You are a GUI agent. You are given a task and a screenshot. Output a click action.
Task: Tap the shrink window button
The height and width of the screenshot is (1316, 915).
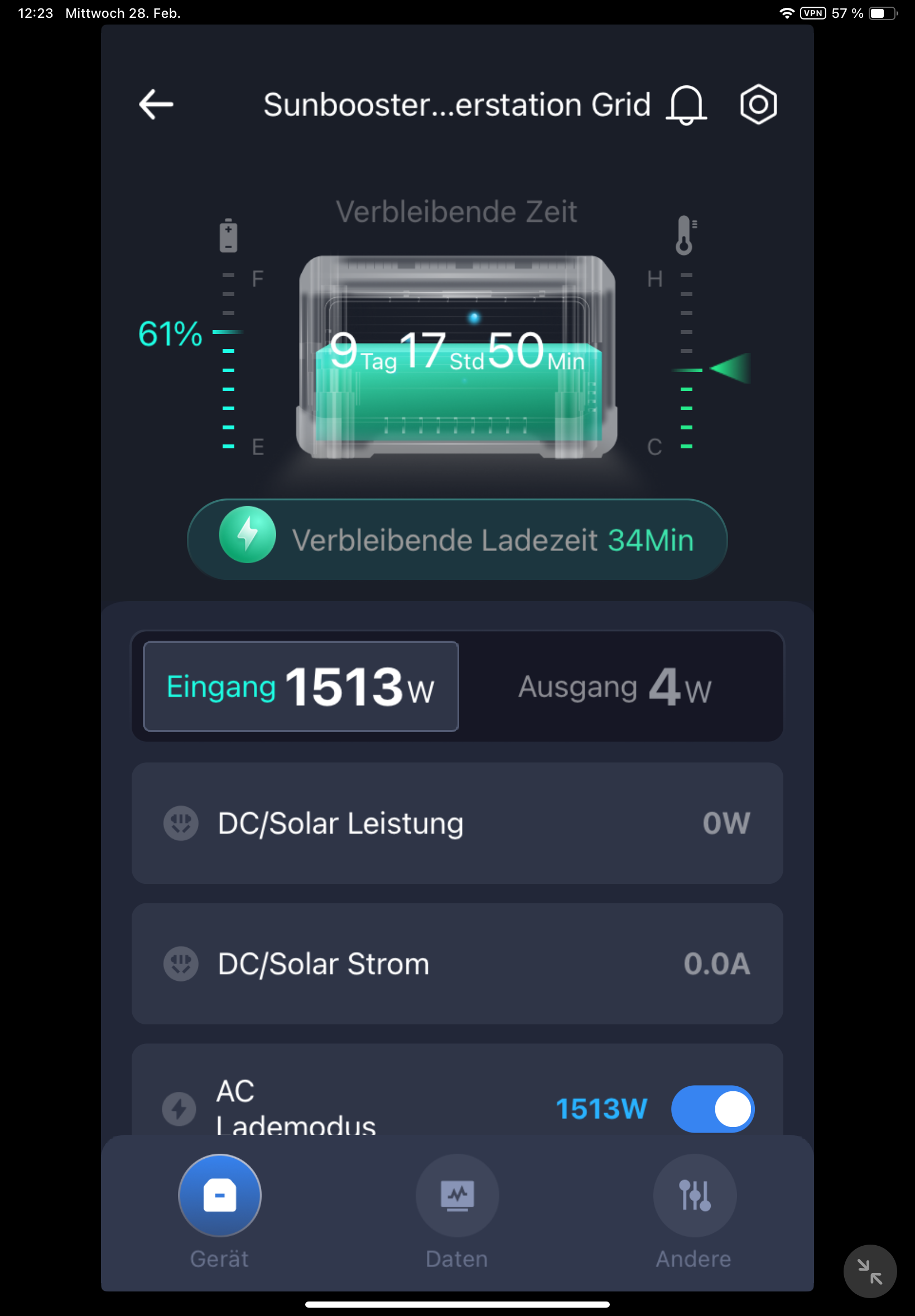[869, 1271]
